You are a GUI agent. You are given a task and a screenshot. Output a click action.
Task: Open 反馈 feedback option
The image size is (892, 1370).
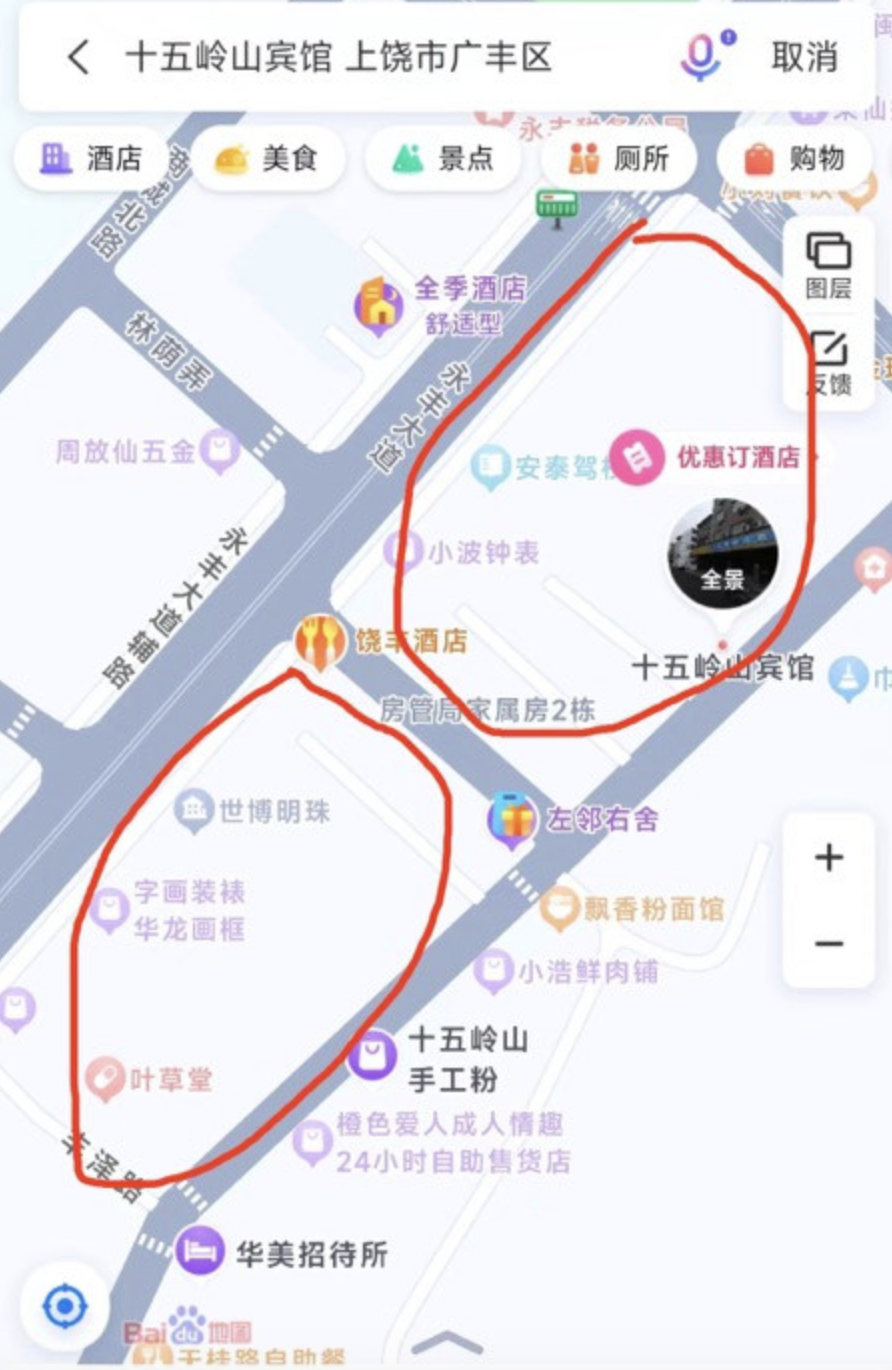click(x=828, y=364)
